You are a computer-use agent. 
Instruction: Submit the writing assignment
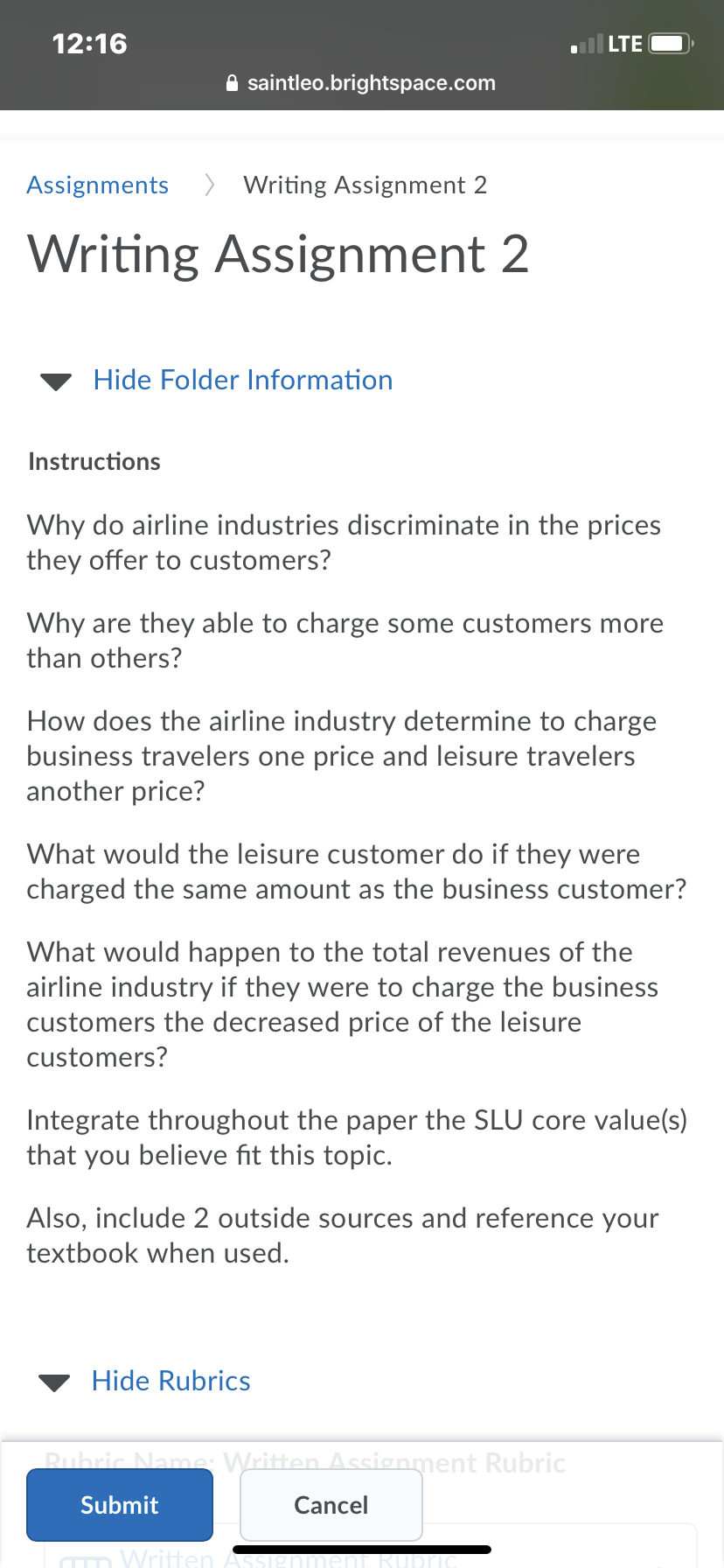[120, 1505]
